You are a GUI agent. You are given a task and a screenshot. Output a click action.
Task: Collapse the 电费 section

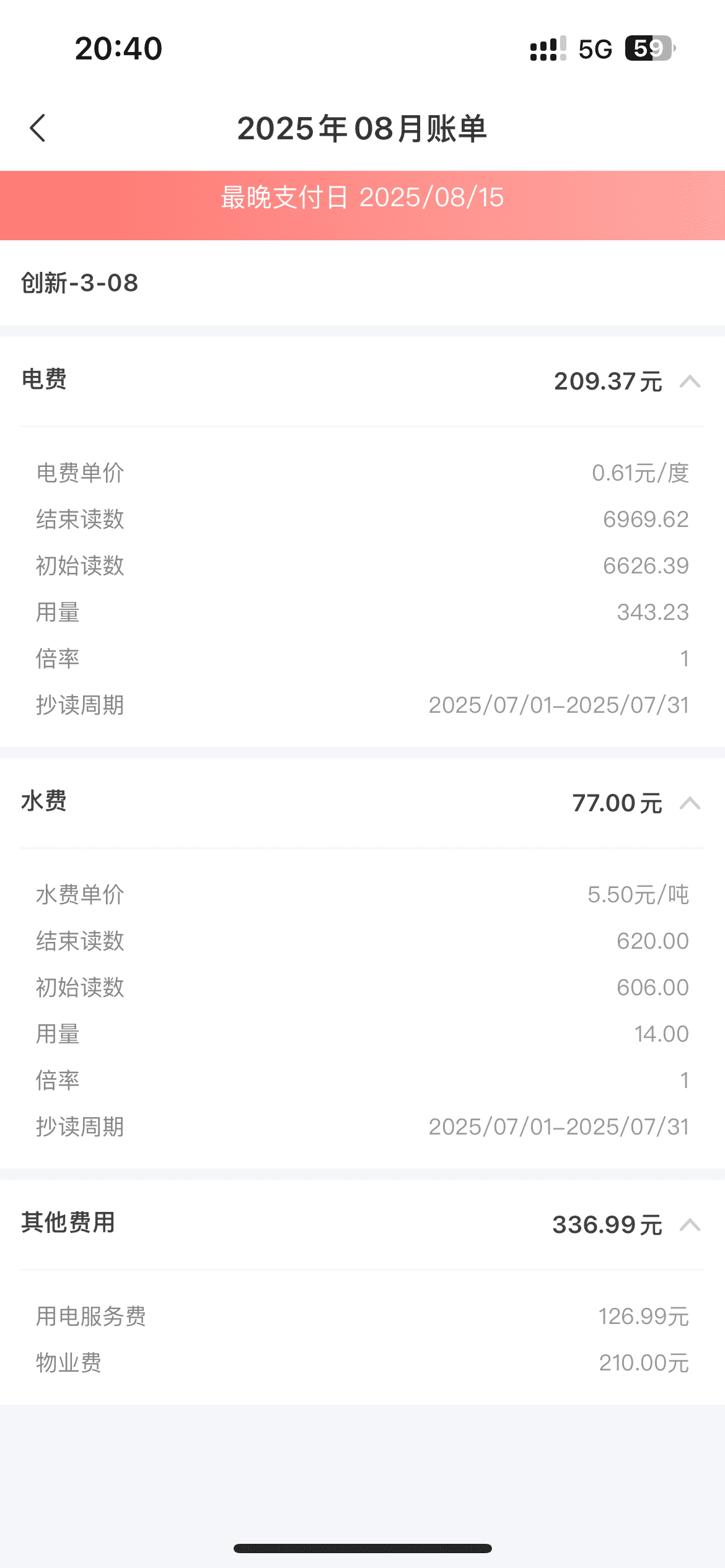point(690,381)
